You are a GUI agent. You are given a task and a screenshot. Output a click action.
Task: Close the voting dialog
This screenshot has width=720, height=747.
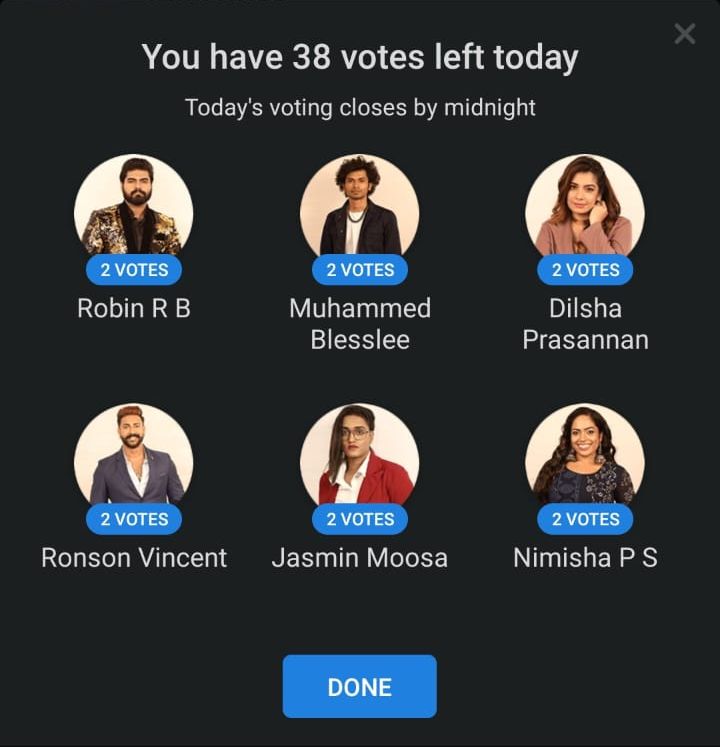click(685, 34)
